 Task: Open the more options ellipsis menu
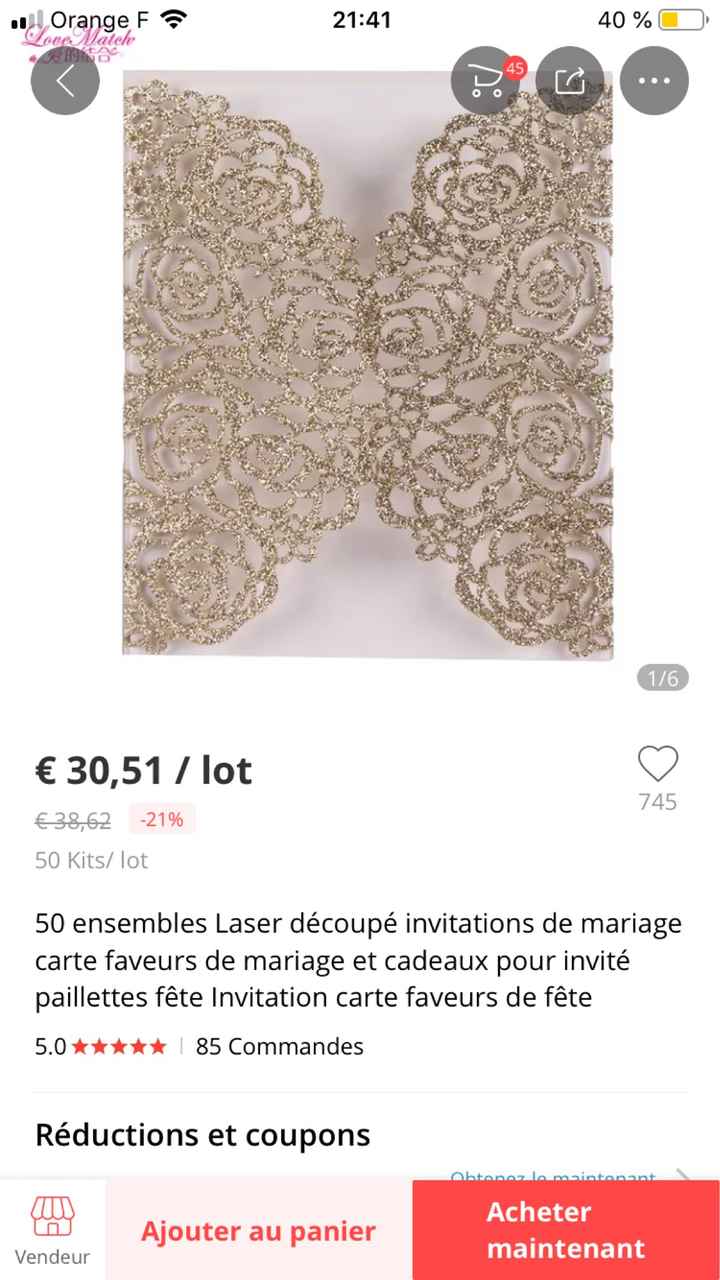tap(654, 80)
